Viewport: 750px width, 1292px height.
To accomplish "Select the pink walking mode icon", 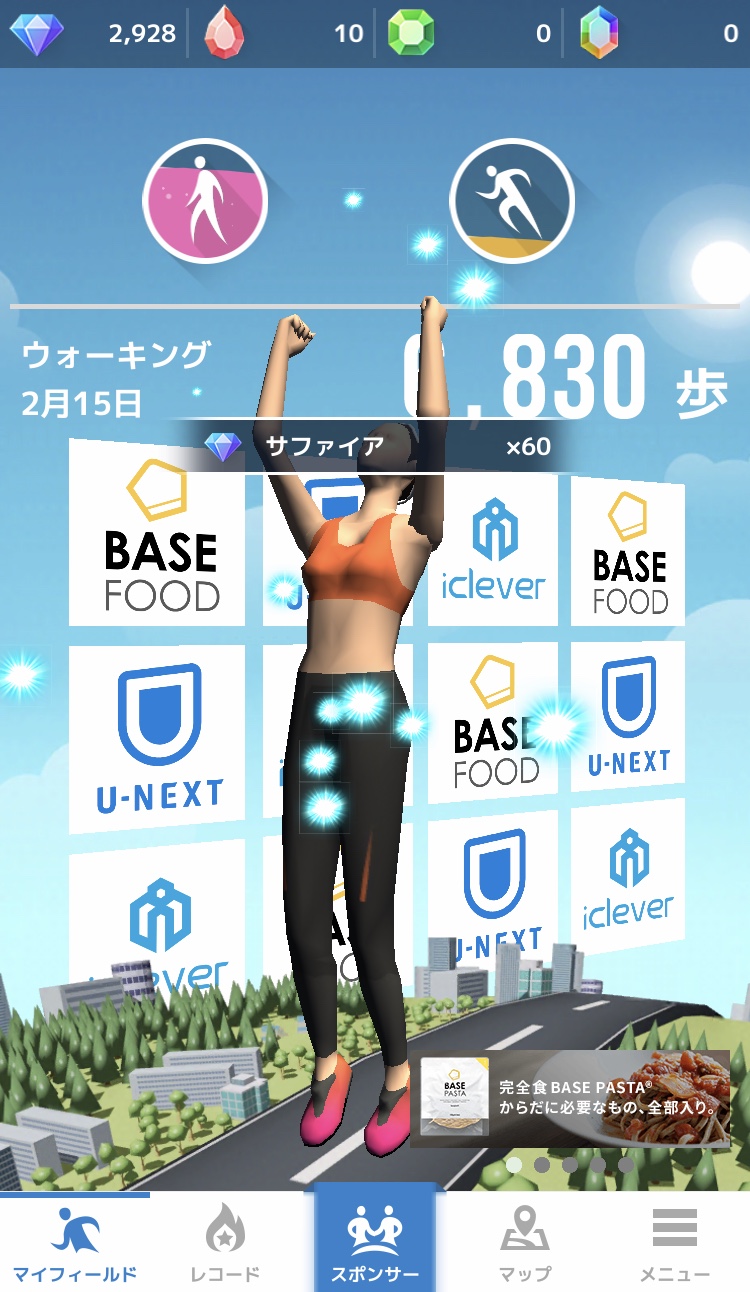I will [x=205, y=201].
